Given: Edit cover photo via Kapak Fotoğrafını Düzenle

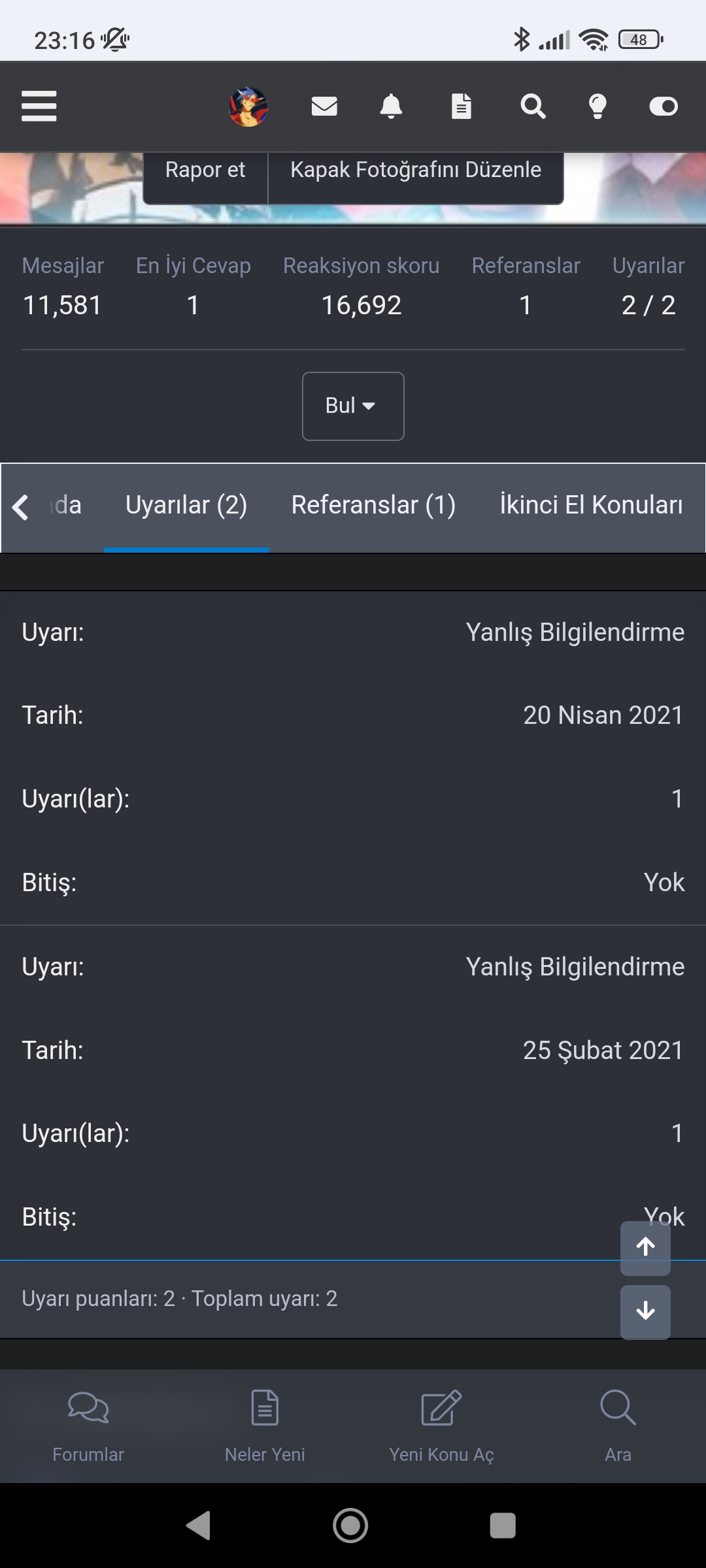Looking at the screenshot, I should (416, 171).
